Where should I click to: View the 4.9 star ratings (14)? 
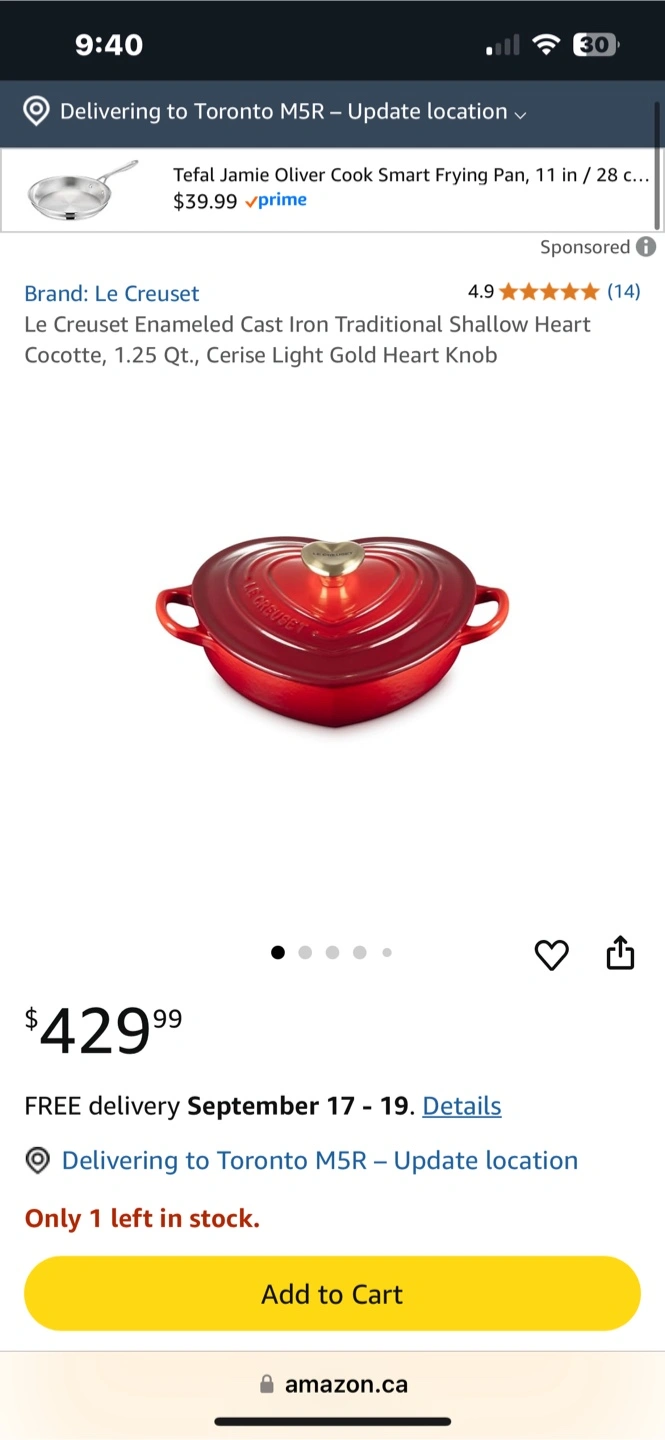click(554, 291)
